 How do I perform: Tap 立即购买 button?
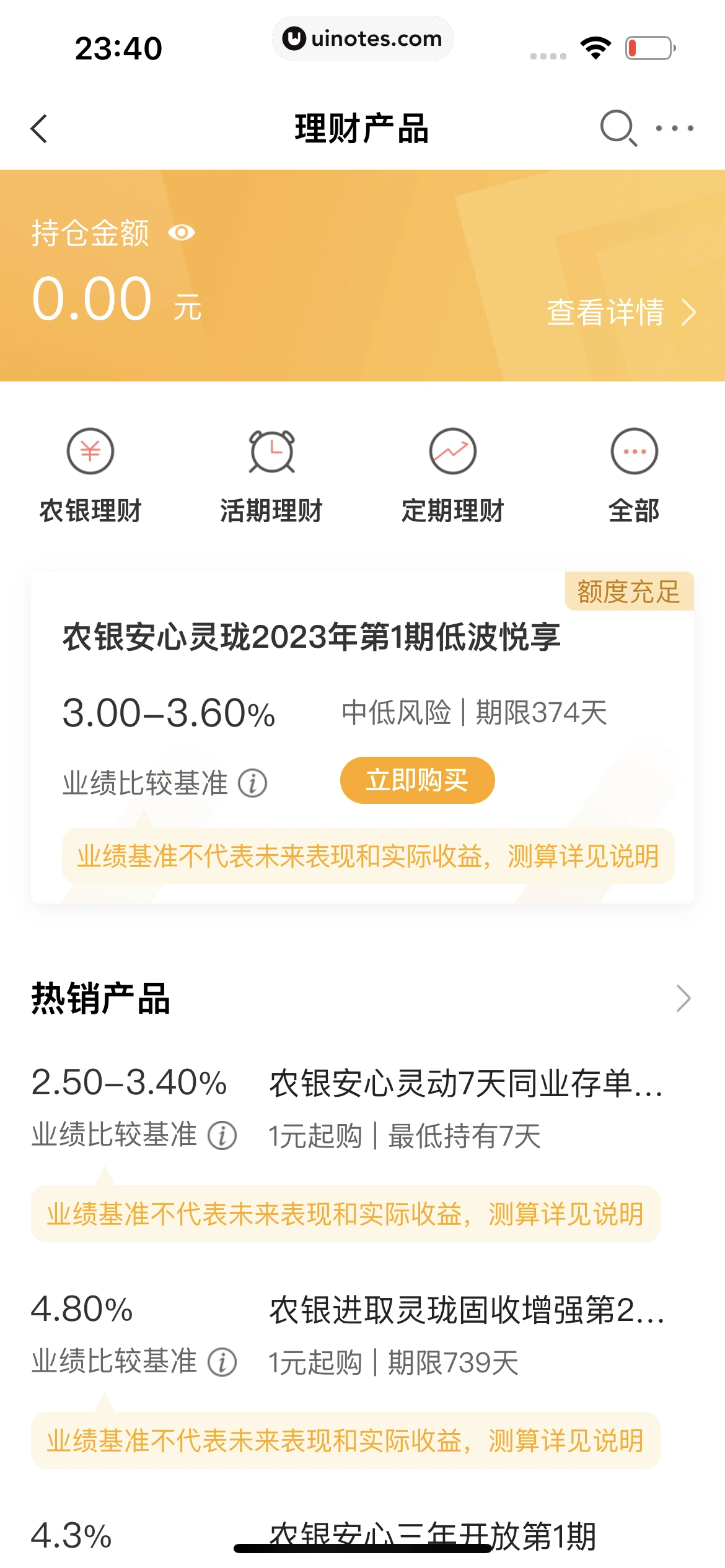[x=417, y=780]
